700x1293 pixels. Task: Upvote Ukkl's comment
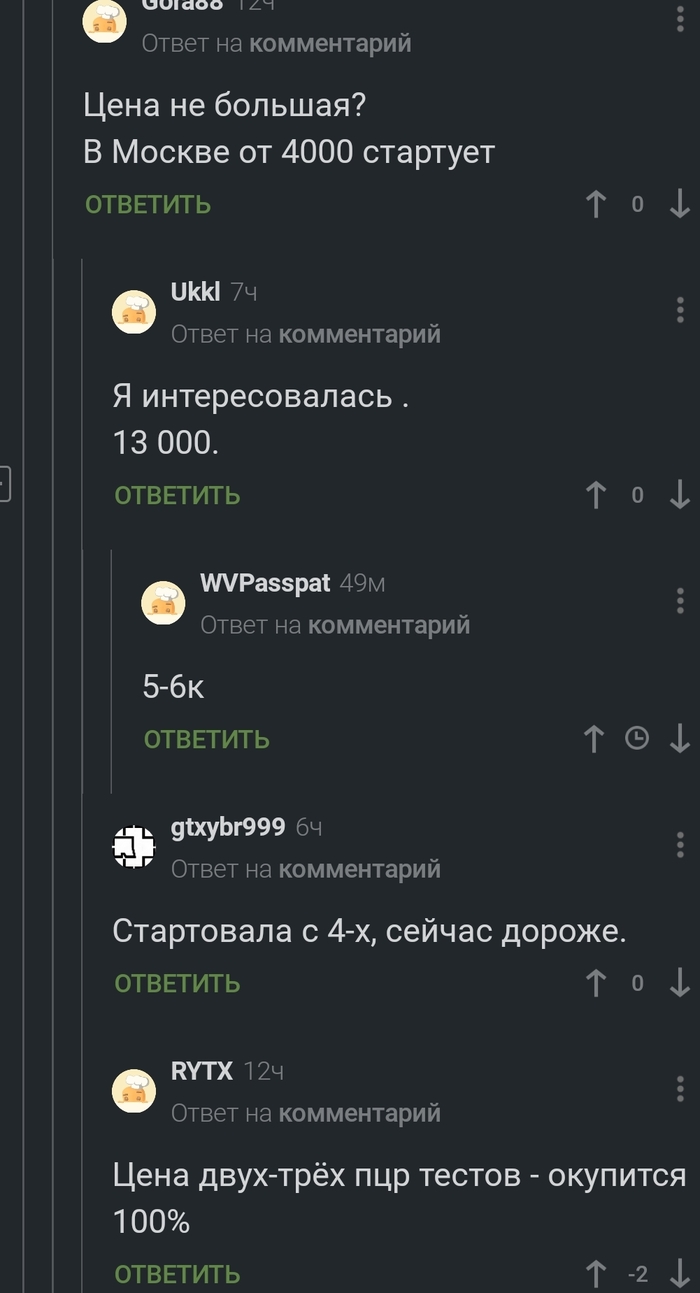coord(596,495)
